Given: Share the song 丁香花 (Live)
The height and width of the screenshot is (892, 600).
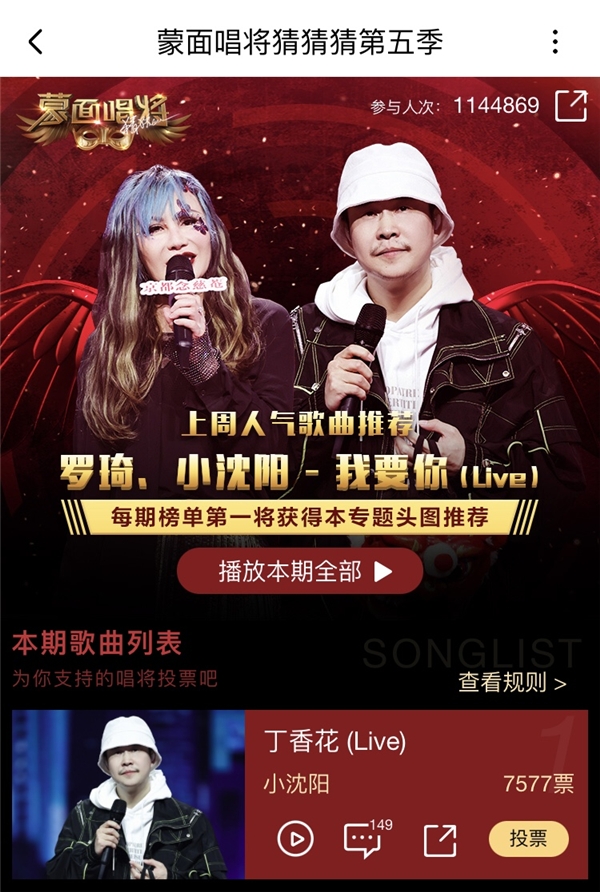Looking at the screenshot, I should 440,839.
